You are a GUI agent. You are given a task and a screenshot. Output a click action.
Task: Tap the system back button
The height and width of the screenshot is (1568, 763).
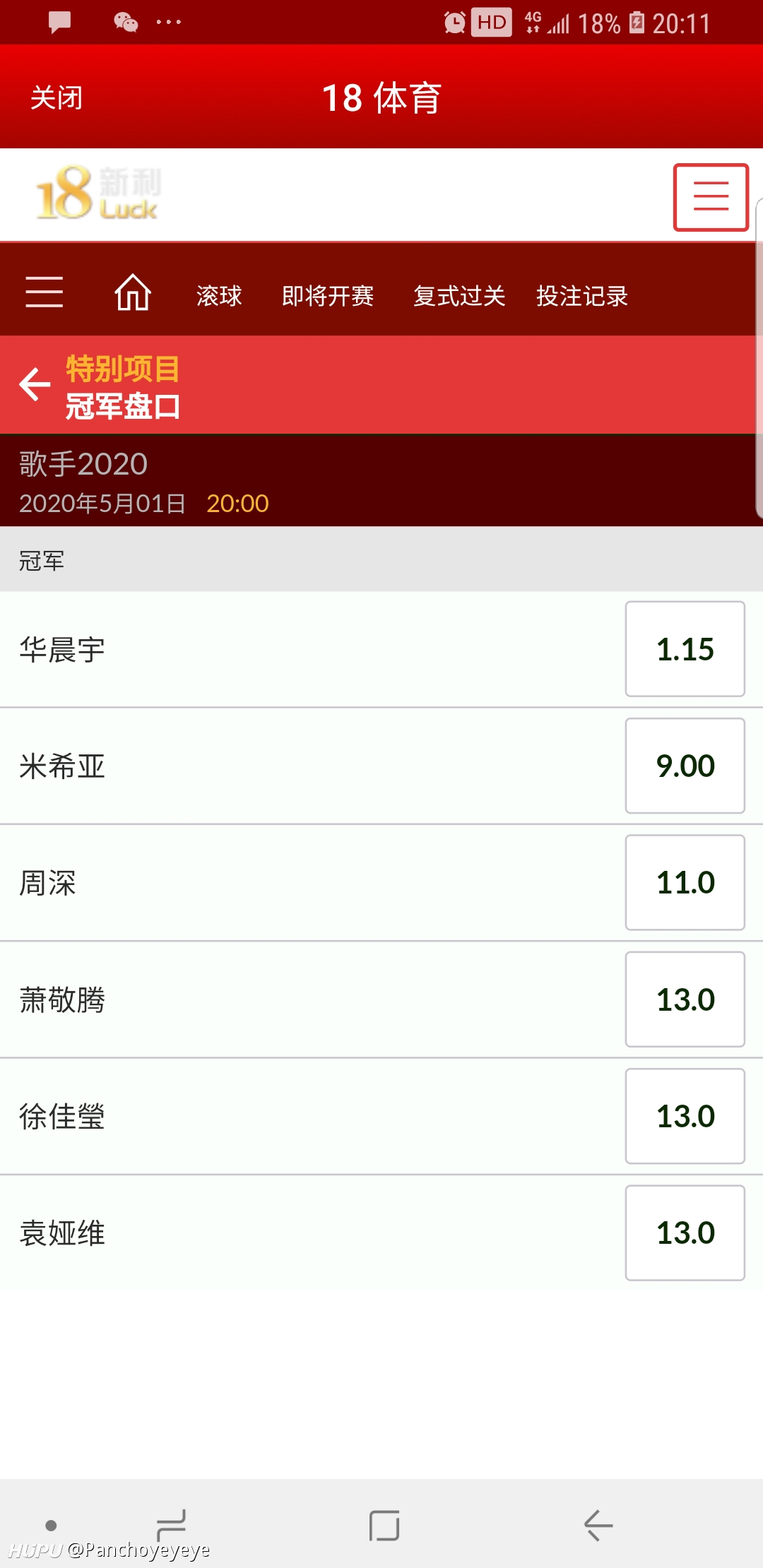pyautogui.click(x=598, y=1526)
